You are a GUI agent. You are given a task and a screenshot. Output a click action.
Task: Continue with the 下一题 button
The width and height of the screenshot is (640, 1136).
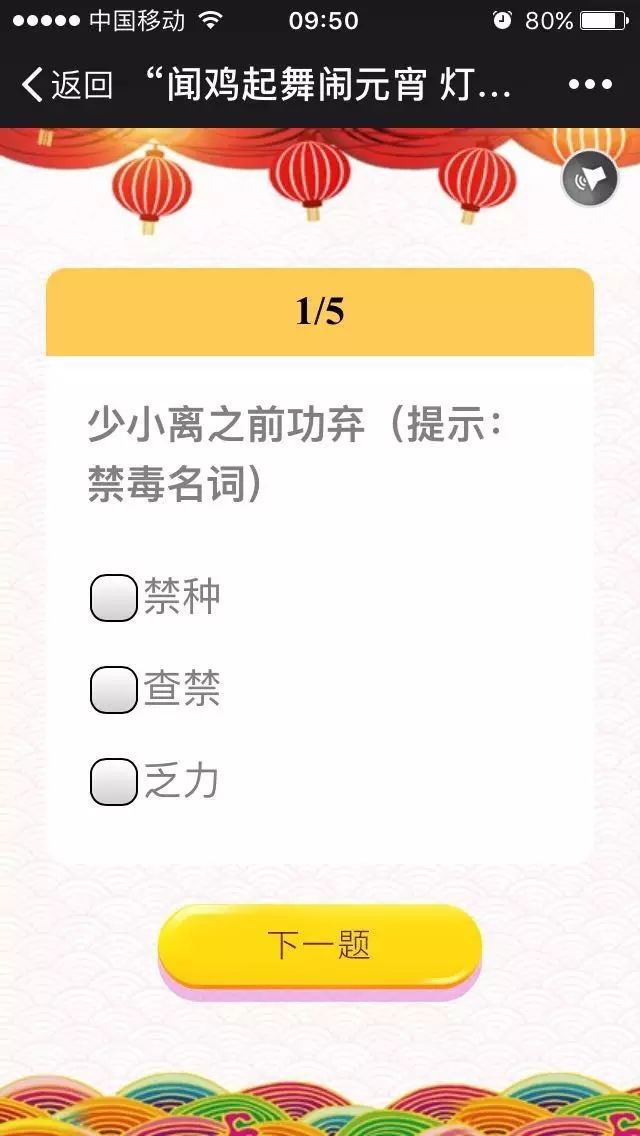320,947
